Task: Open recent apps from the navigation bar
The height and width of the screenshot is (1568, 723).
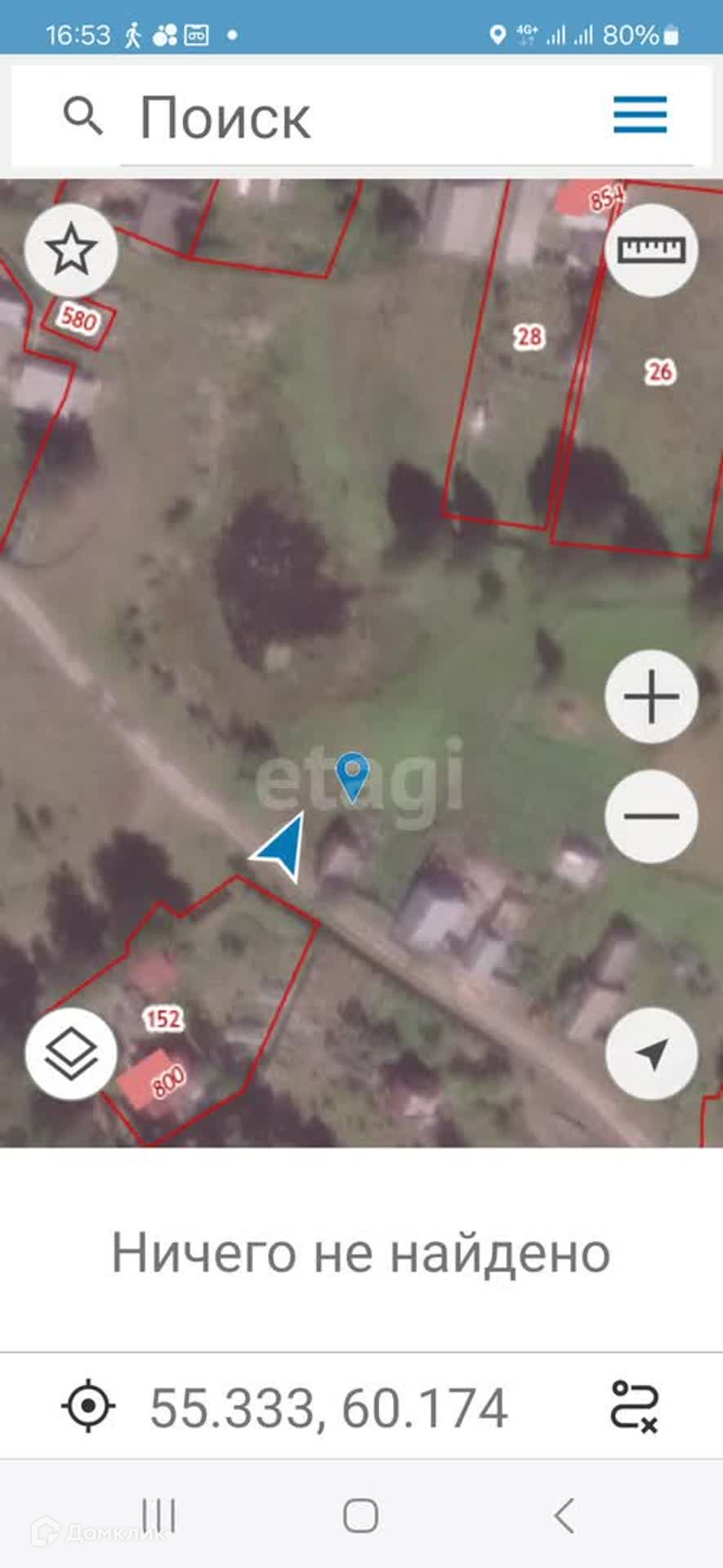Action: 158,1516
